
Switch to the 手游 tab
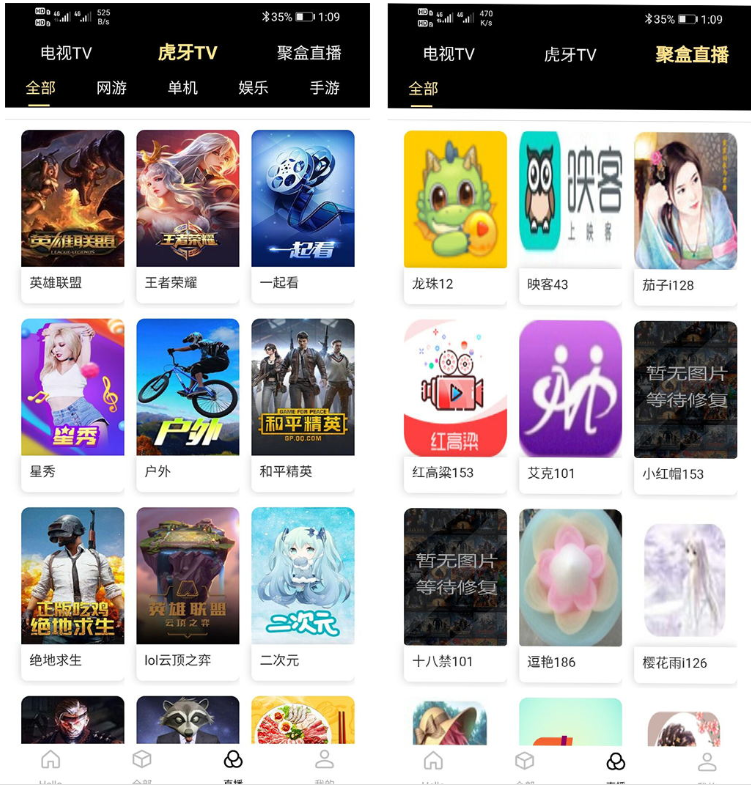click(324, 88)
